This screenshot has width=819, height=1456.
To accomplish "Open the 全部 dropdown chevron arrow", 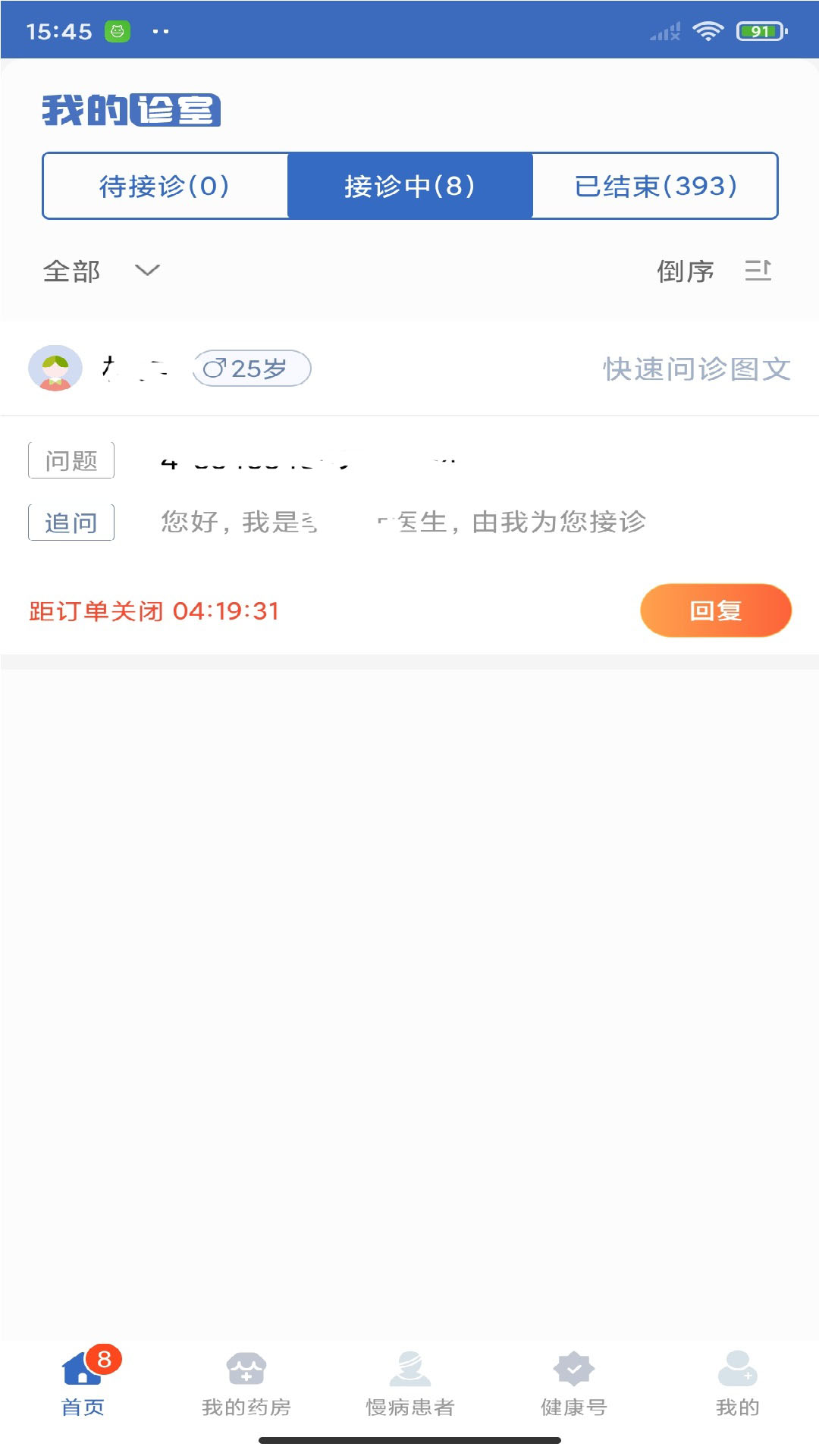I will tap(146, 271).
